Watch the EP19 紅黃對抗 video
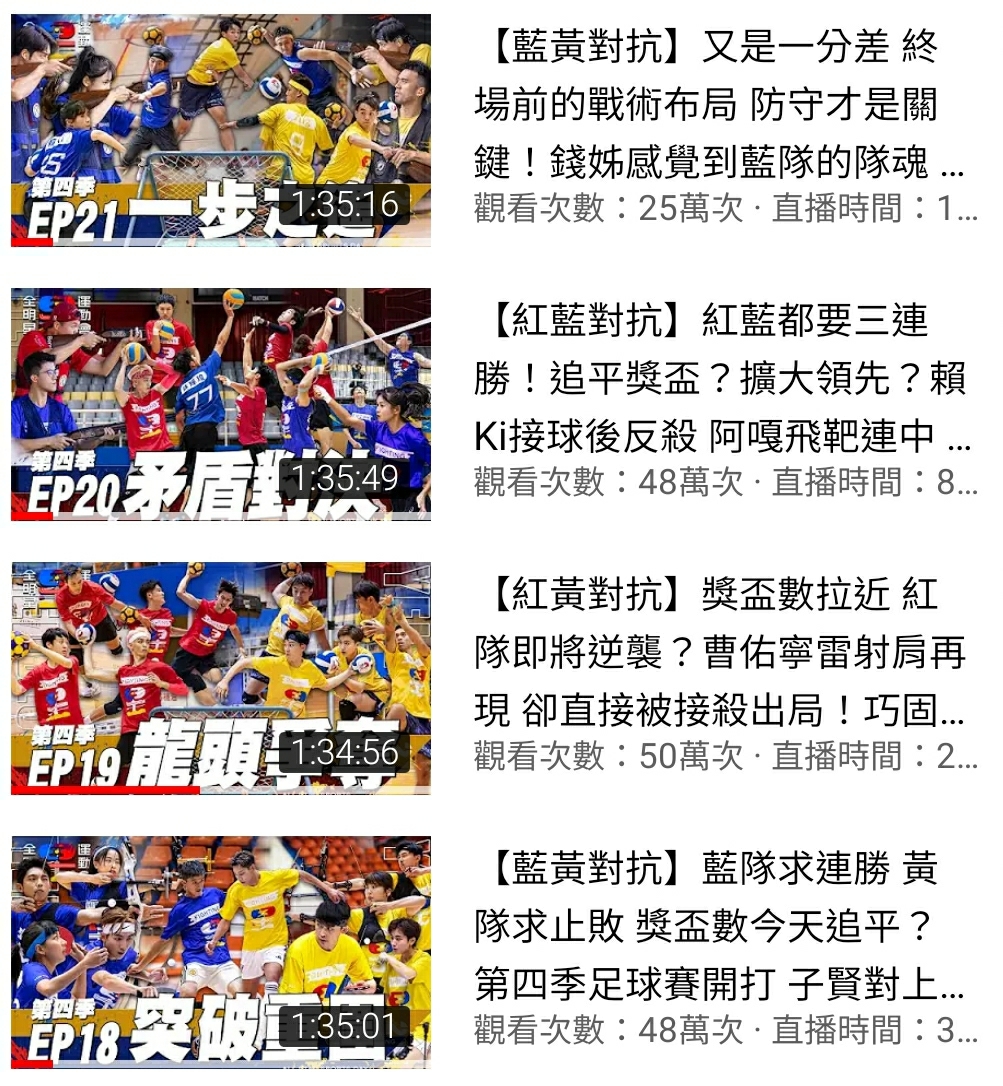Viewport: 1003px width, 1086px height. 221,678
